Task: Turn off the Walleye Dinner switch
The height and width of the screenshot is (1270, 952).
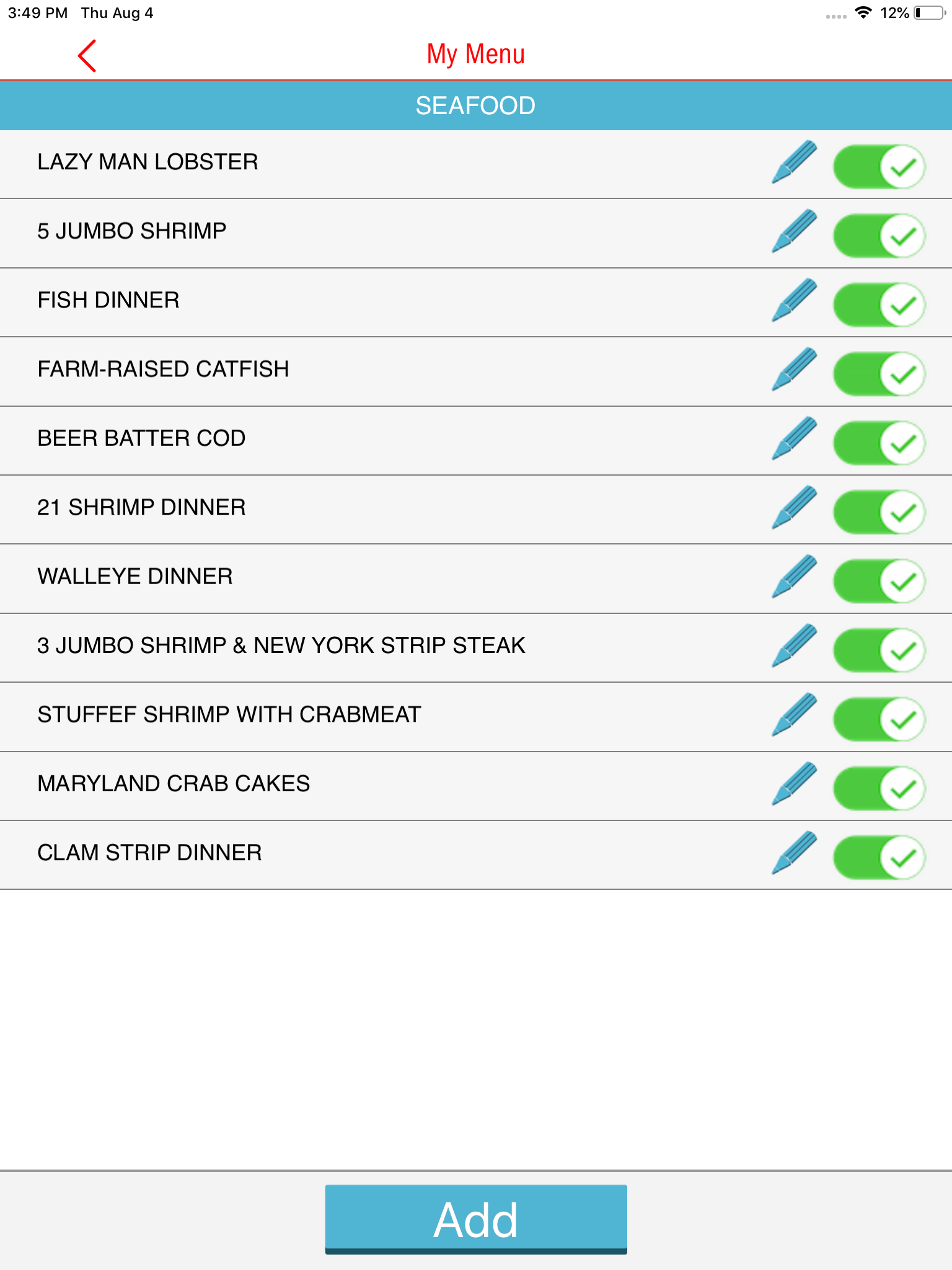Action: click(878, 581)
